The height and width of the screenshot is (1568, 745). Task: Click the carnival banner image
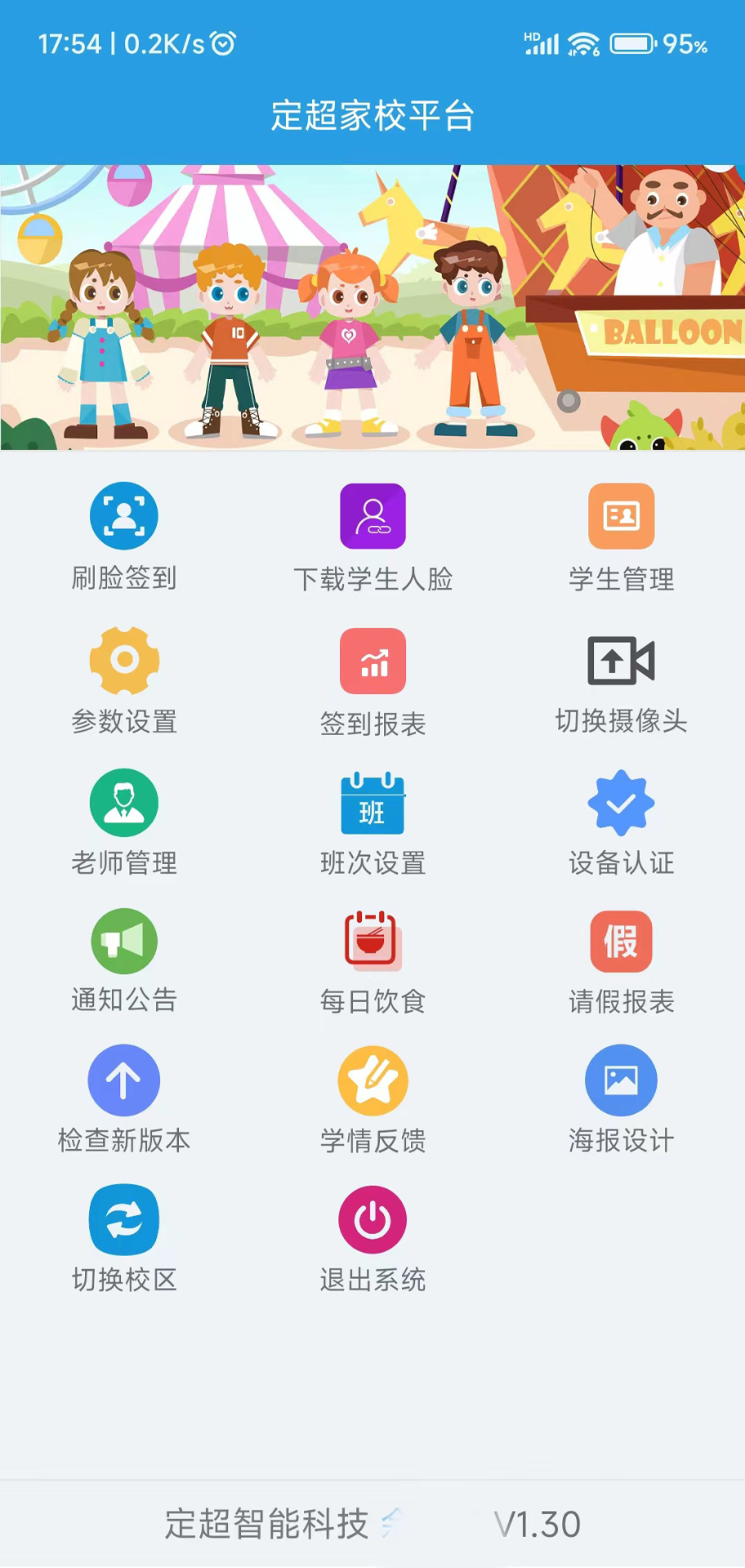372,306
